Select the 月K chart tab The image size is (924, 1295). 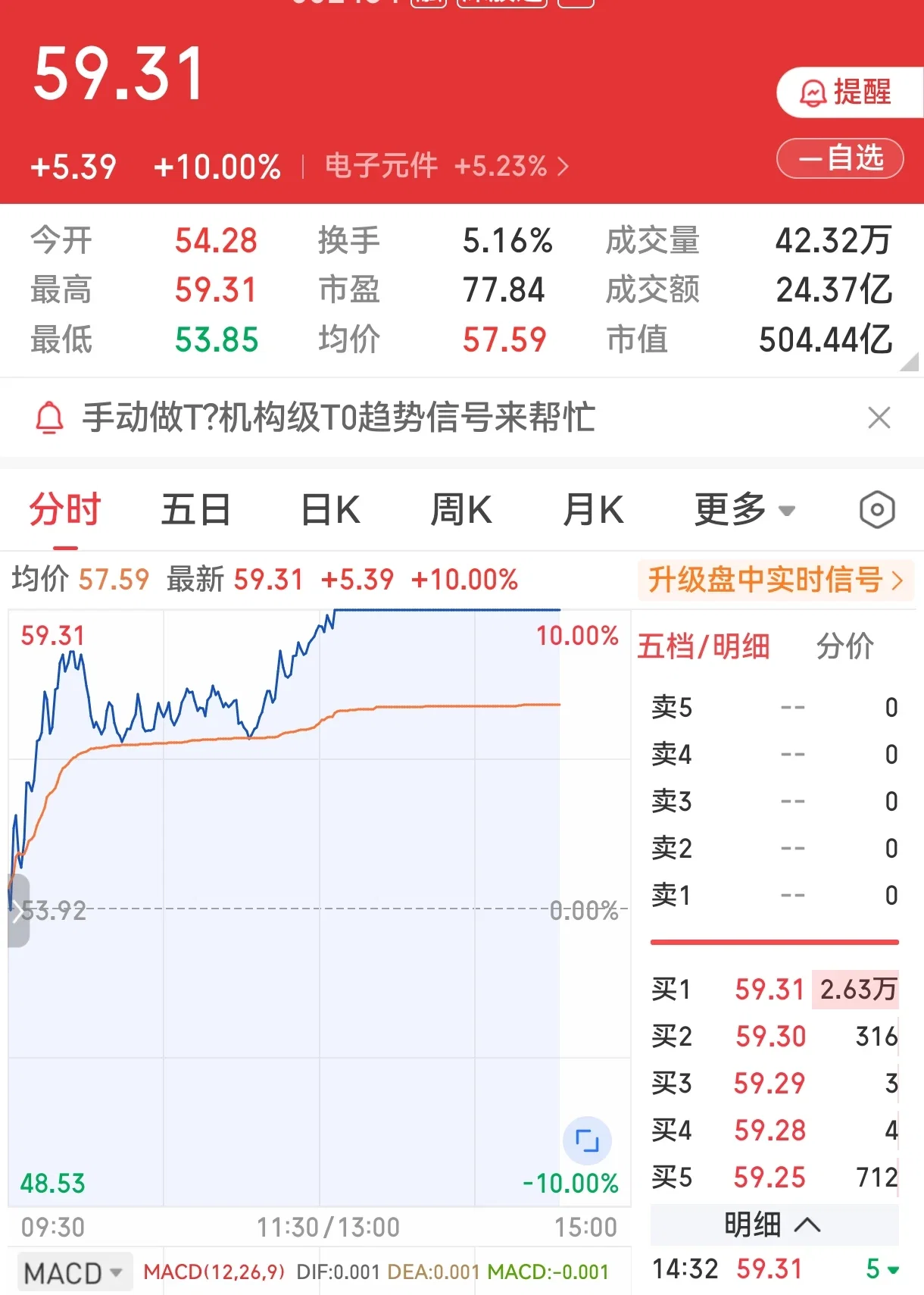click(x=593, y=509)
